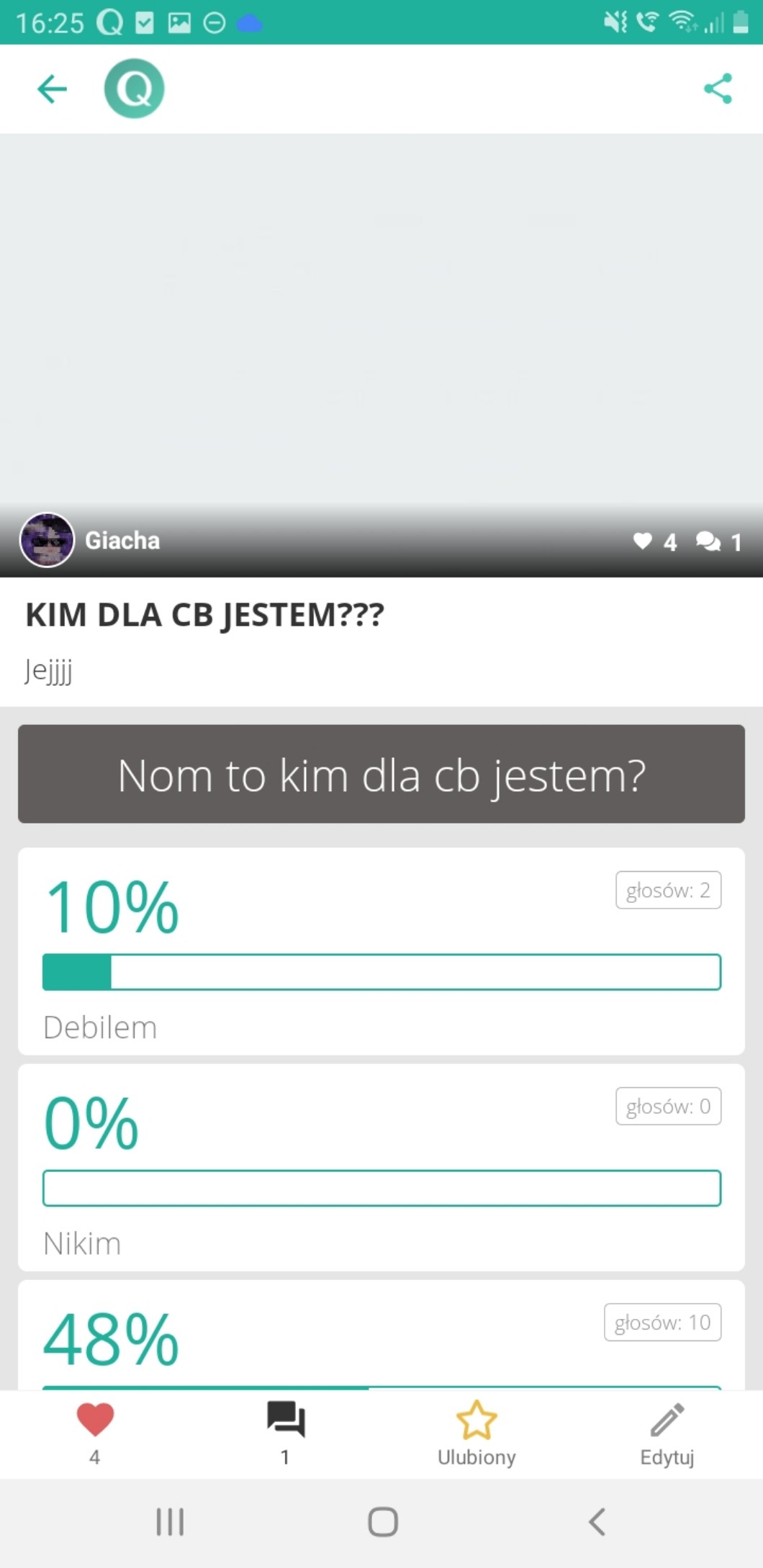Go back using the top arrow
This screenshot has height=1568, width=763.
pyautogui.click(x=52, y=89)
